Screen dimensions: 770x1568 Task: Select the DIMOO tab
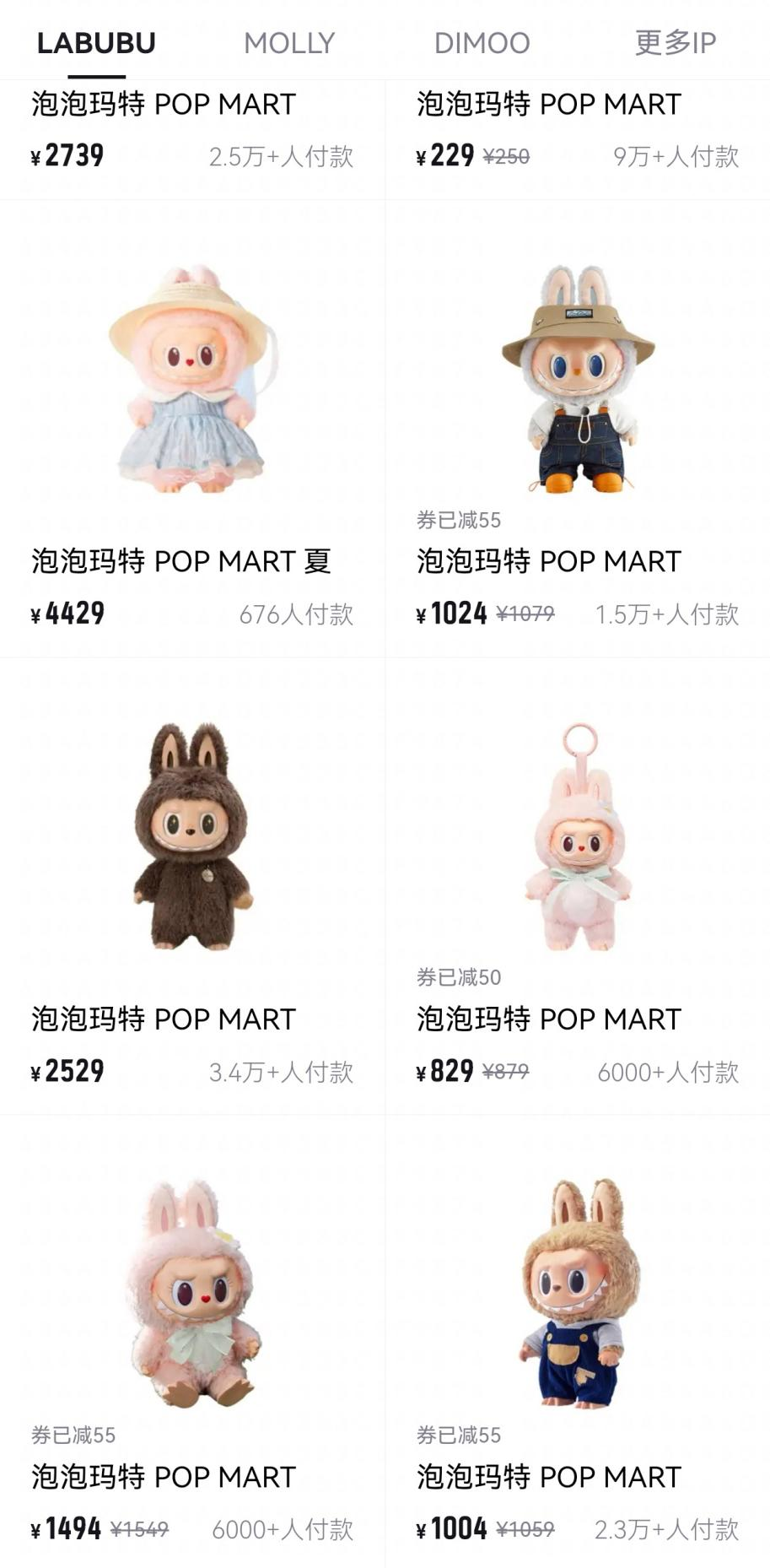(x=482, y=43)
